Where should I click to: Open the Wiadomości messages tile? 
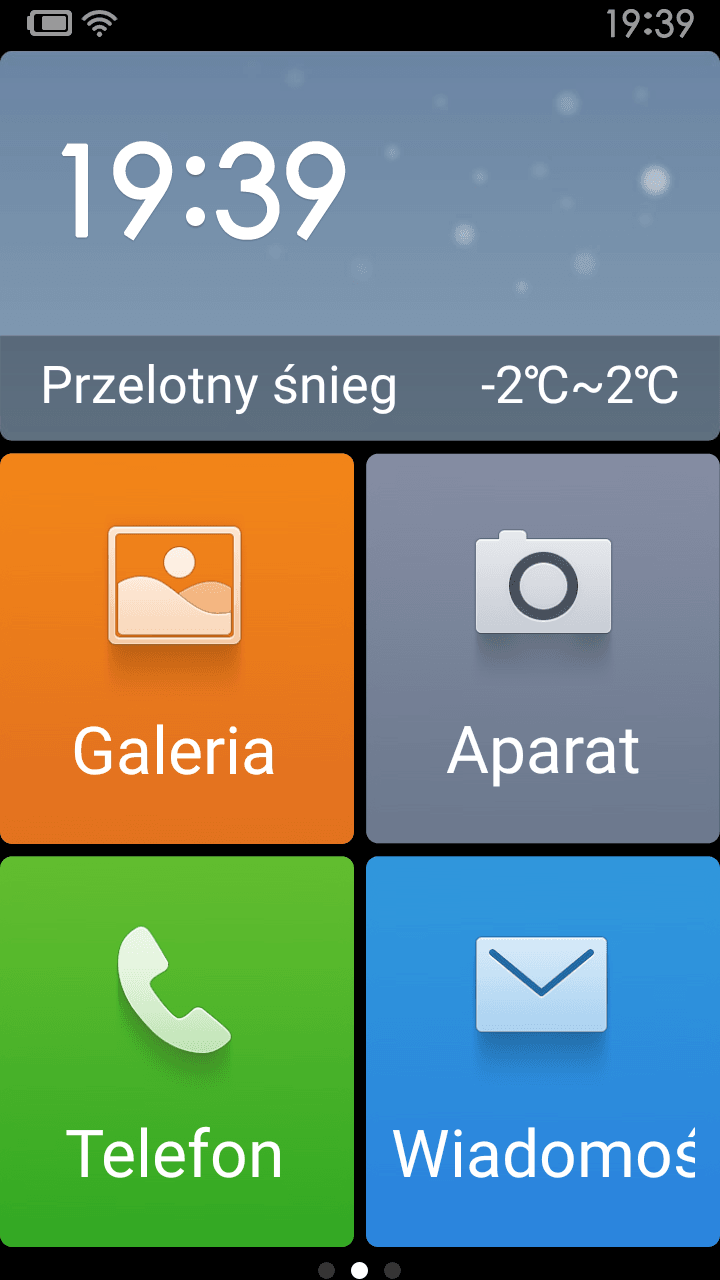click(x=543, y=1051)
